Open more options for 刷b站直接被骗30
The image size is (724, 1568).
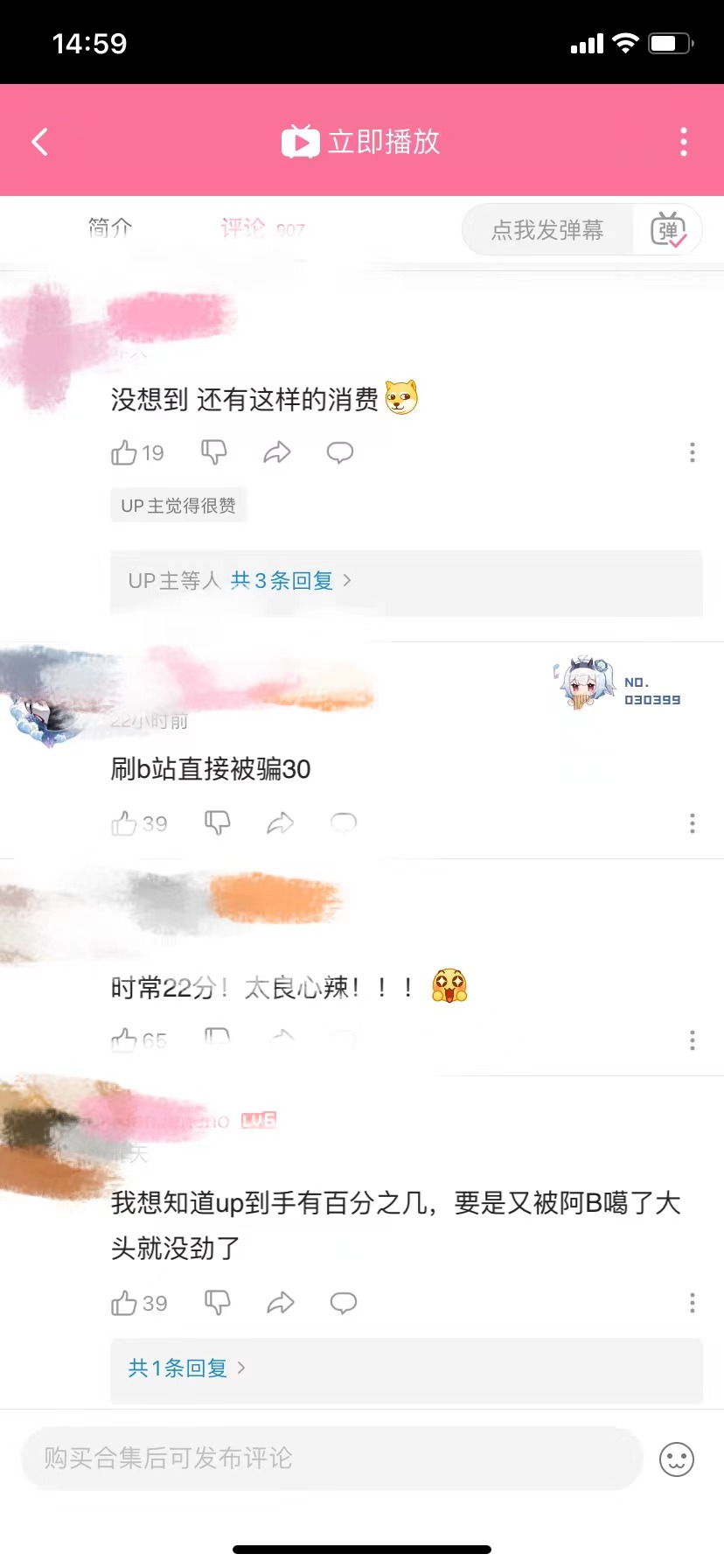(x=693, y=823)
